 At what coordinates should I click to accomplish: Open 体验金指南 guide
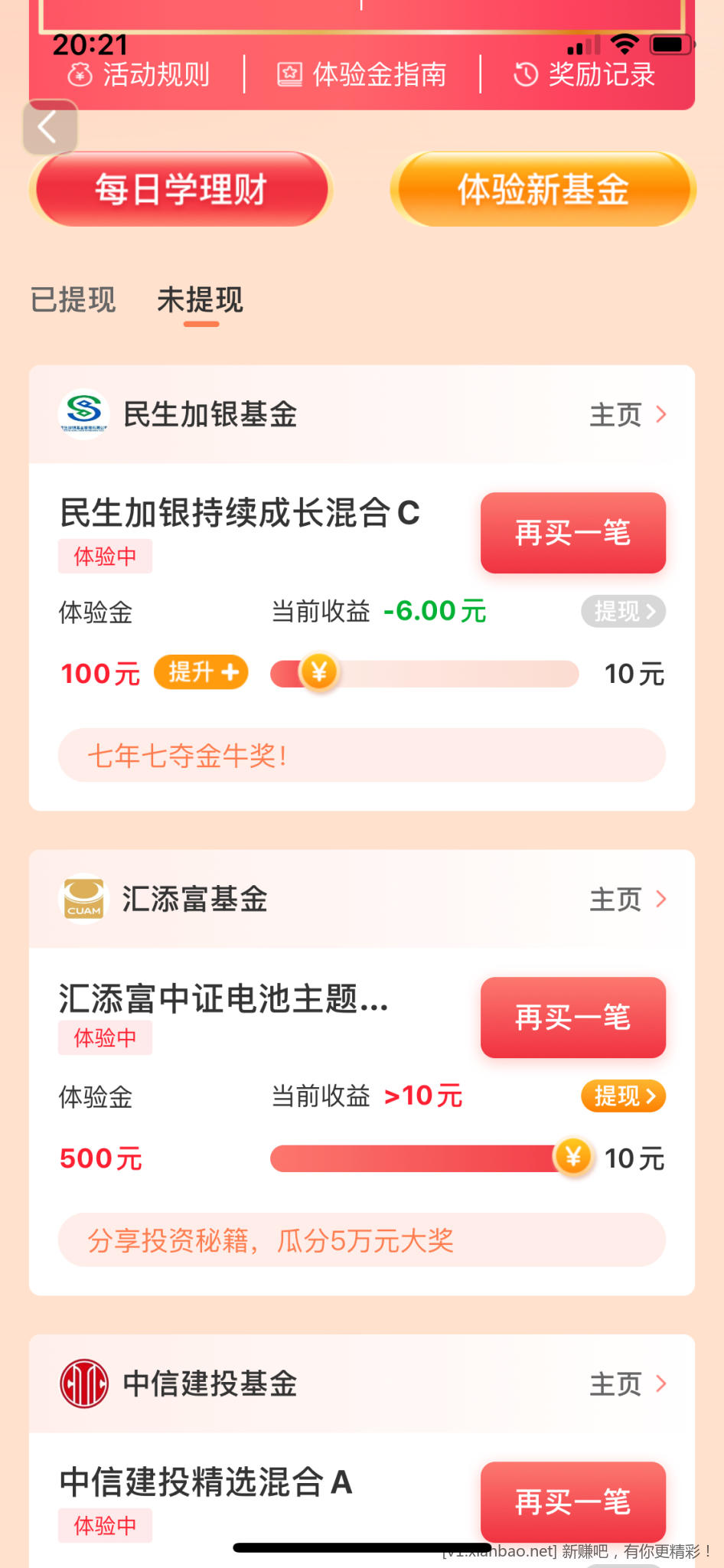coord(361,75)
